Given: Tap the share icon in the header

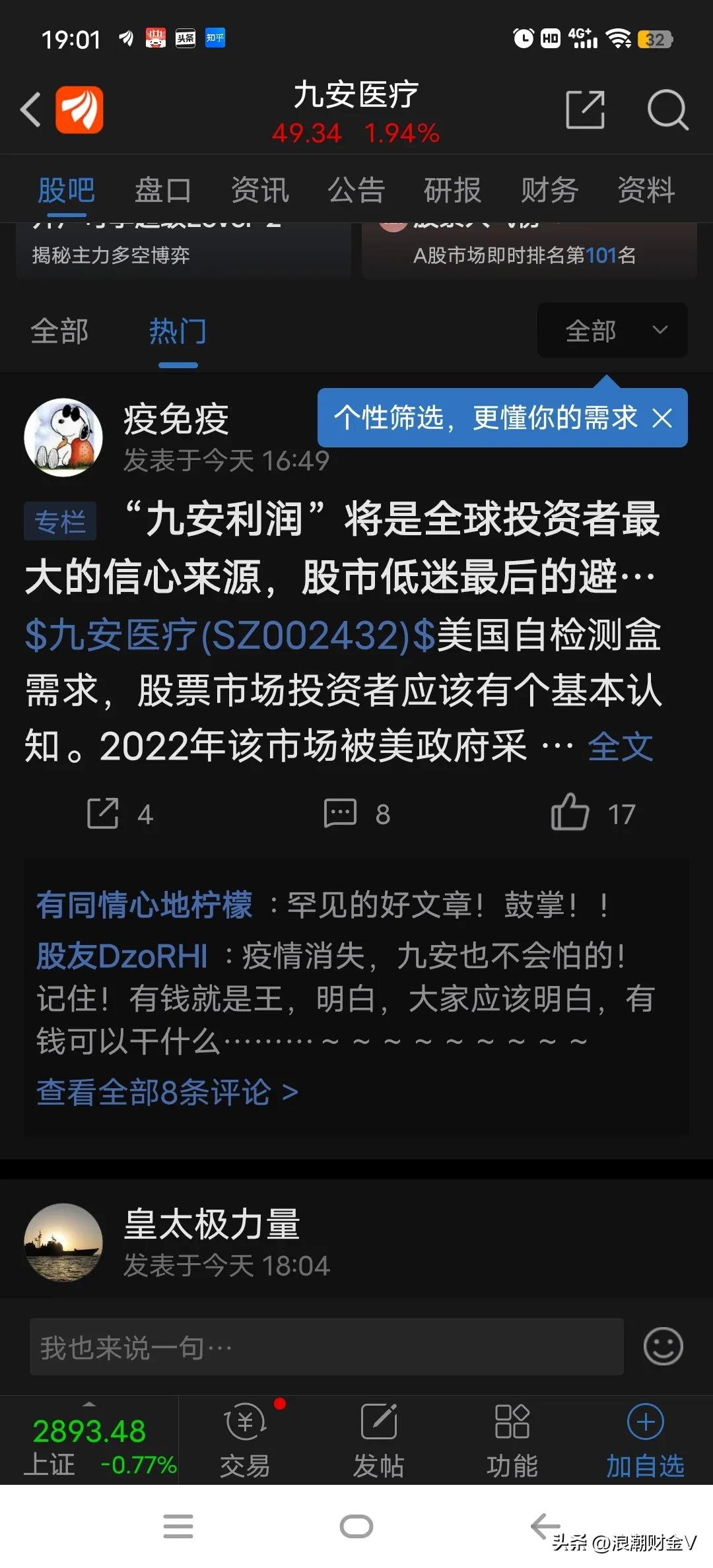Looking at the screenshot, I should [x=585, y=111].
